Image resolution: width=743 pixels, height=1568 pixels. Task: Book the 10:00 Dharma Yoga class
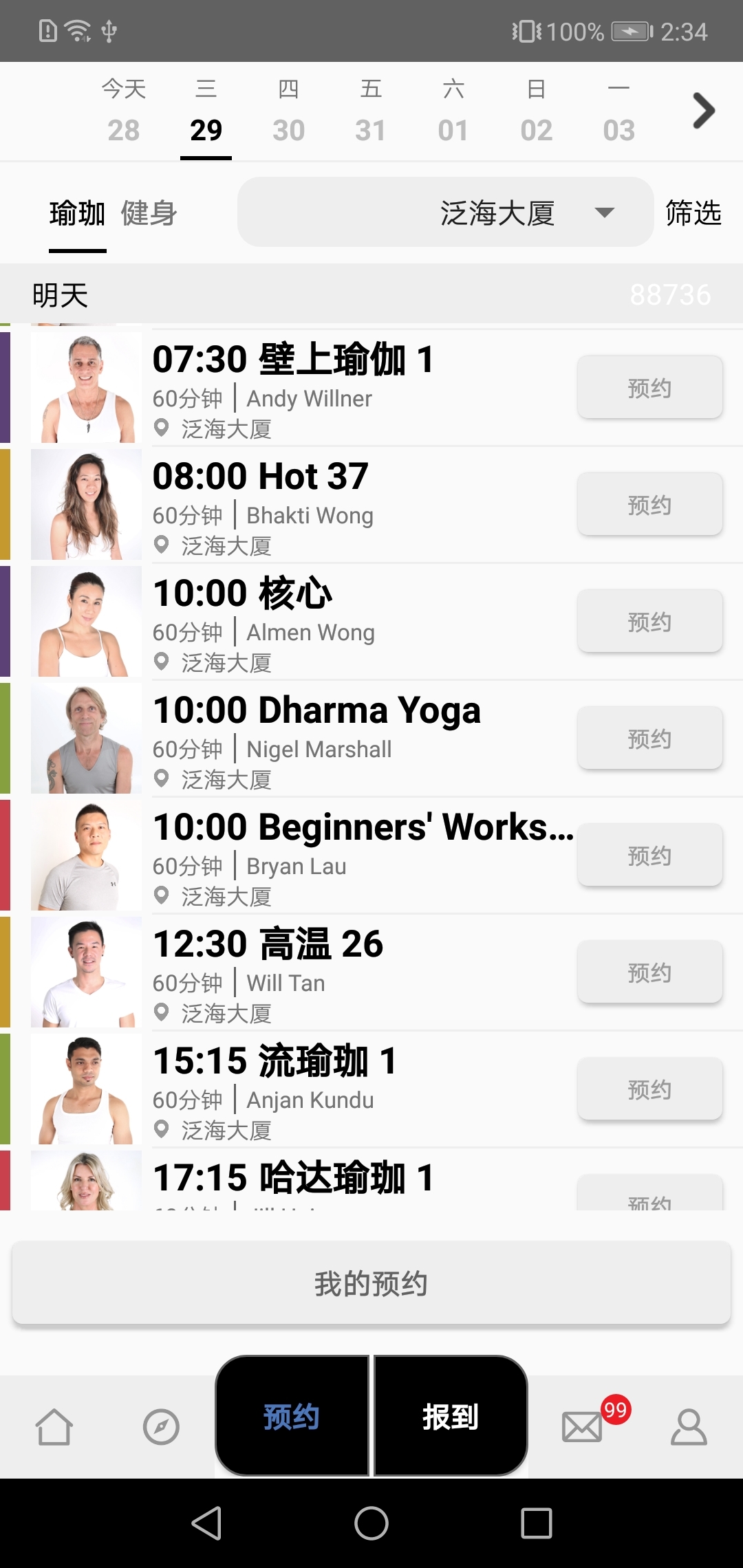point(649,738)
